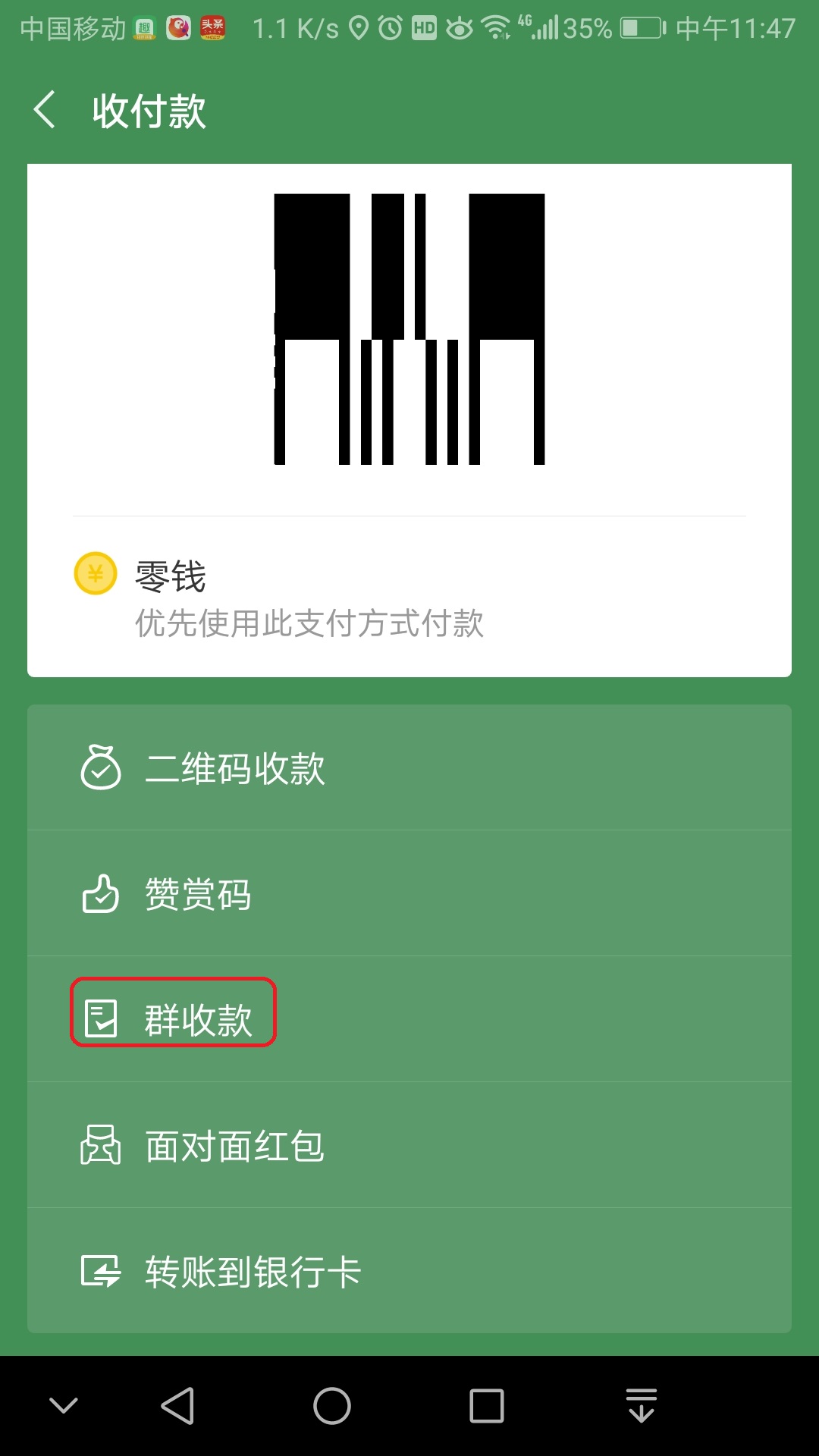Tap the 赞赏码 thumbs-up icon

tap(102, 893)
